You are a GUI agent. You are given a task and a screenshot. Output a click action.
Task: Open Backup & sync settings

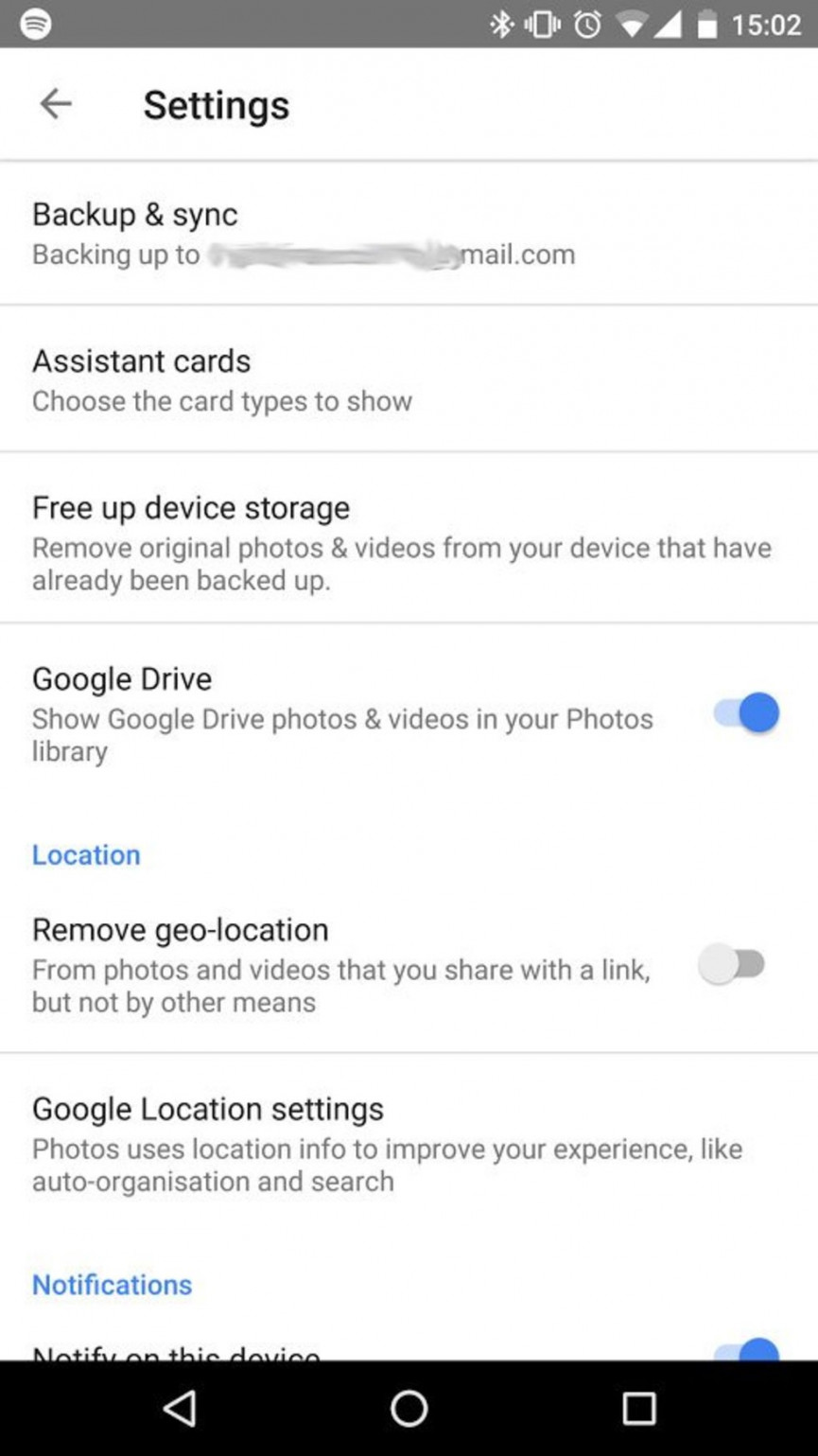tap(407, 234)
